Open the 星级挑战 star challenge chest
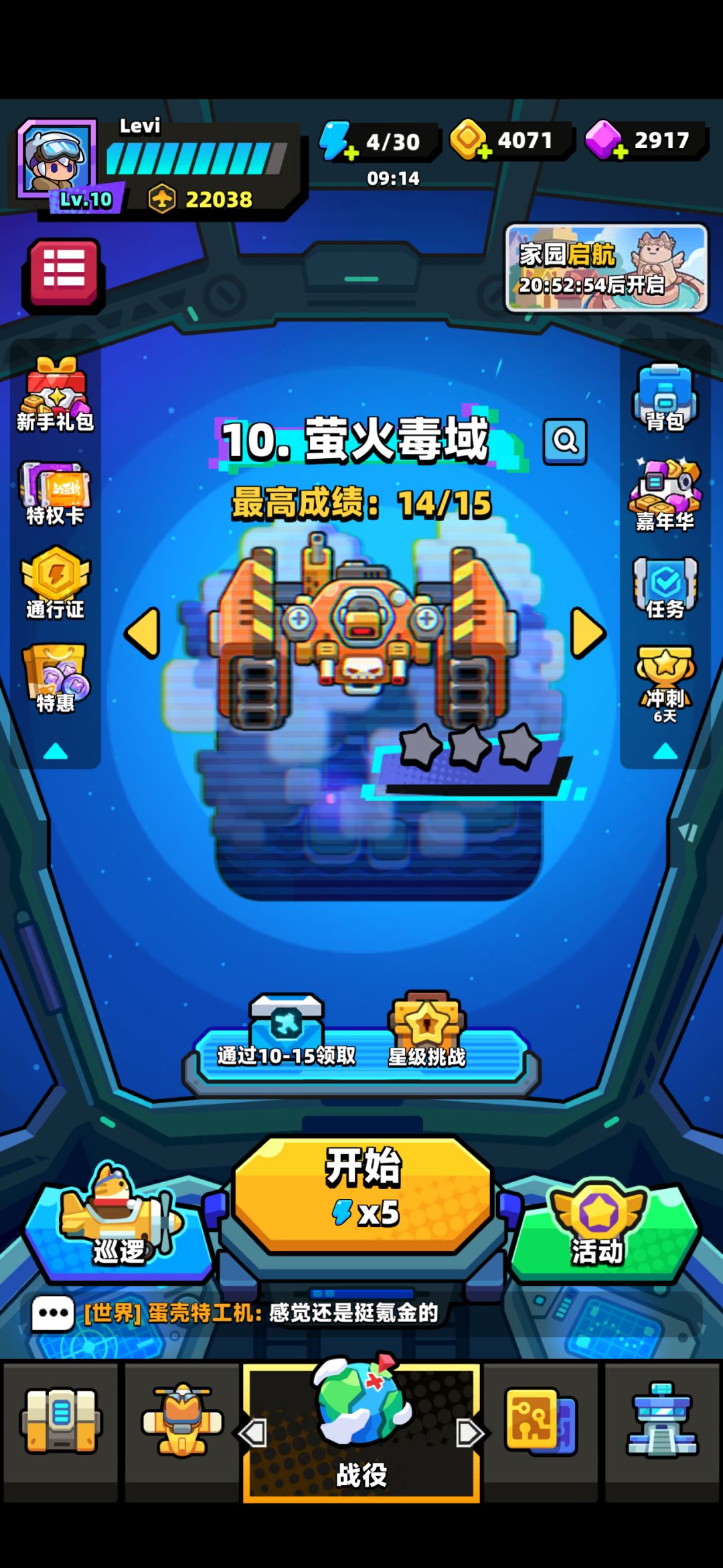The image size is (723, 1568). point(427,1030)
